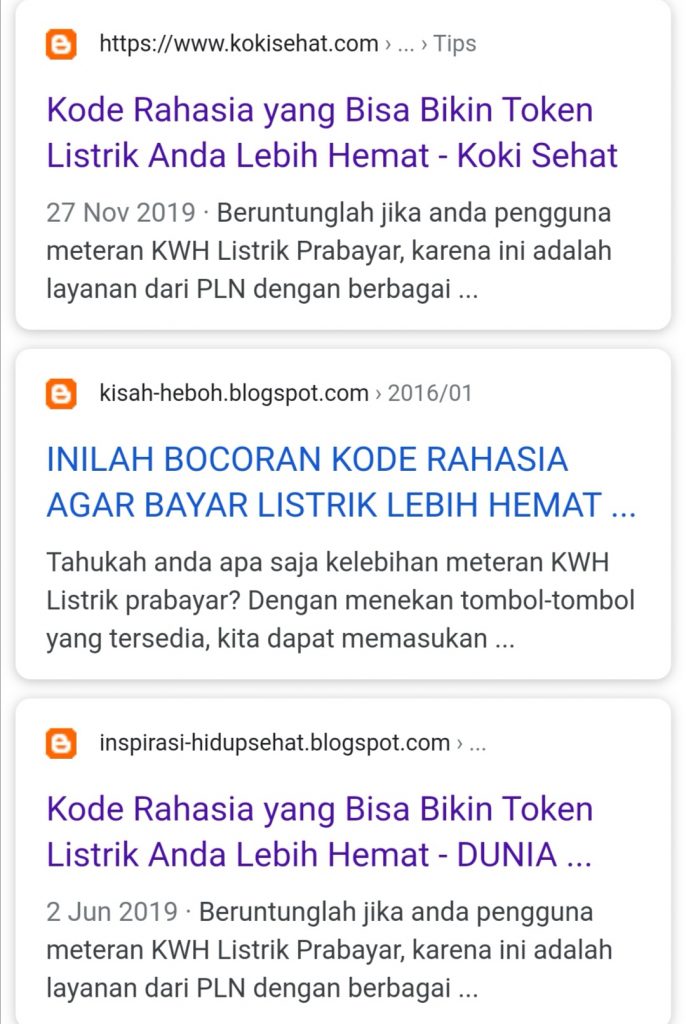This screenshot has width=686, height=1024.
Task: Tap the kisah-heboh.blogspot.com site URL
Action: 234,394
